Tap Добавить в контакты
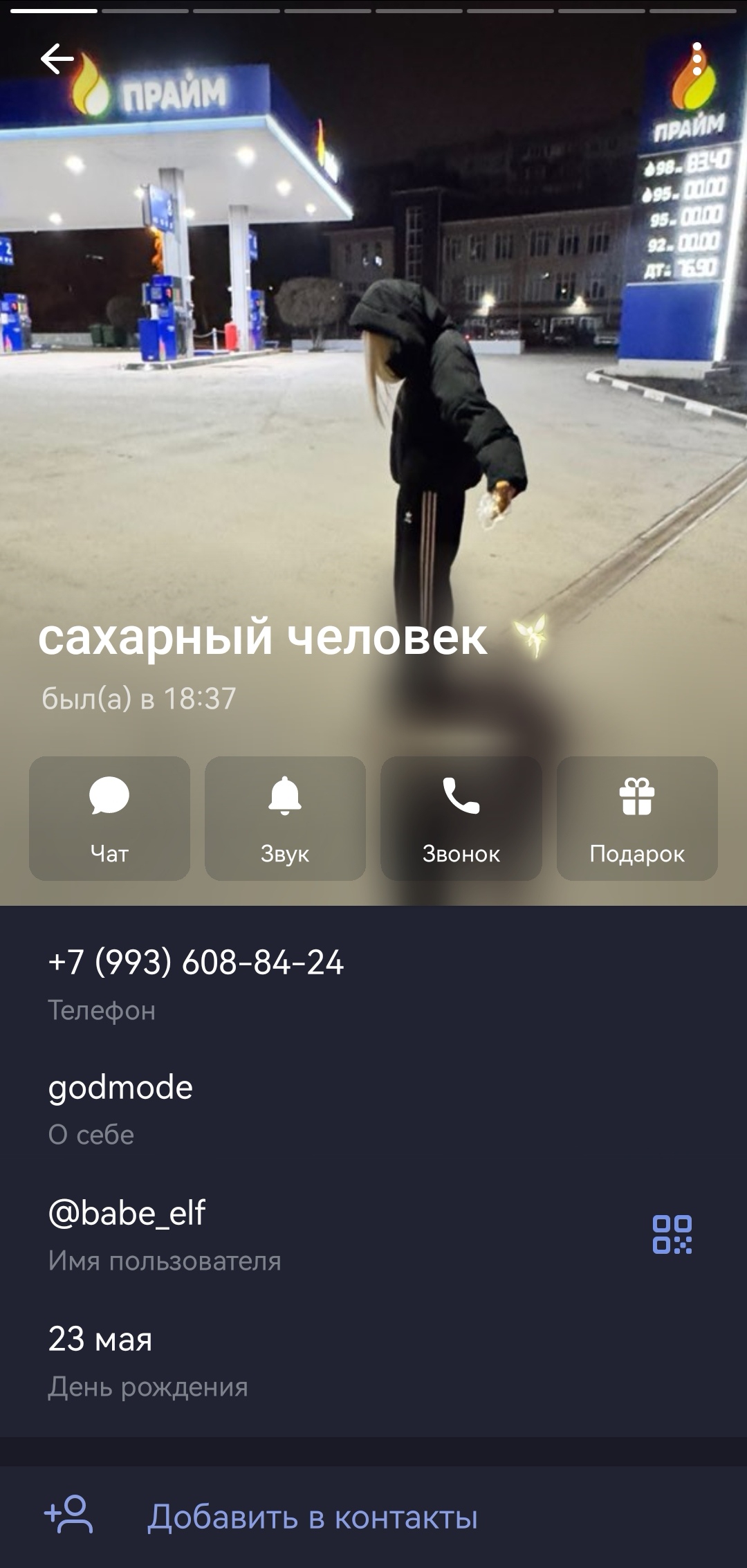 coord(311,1517)
